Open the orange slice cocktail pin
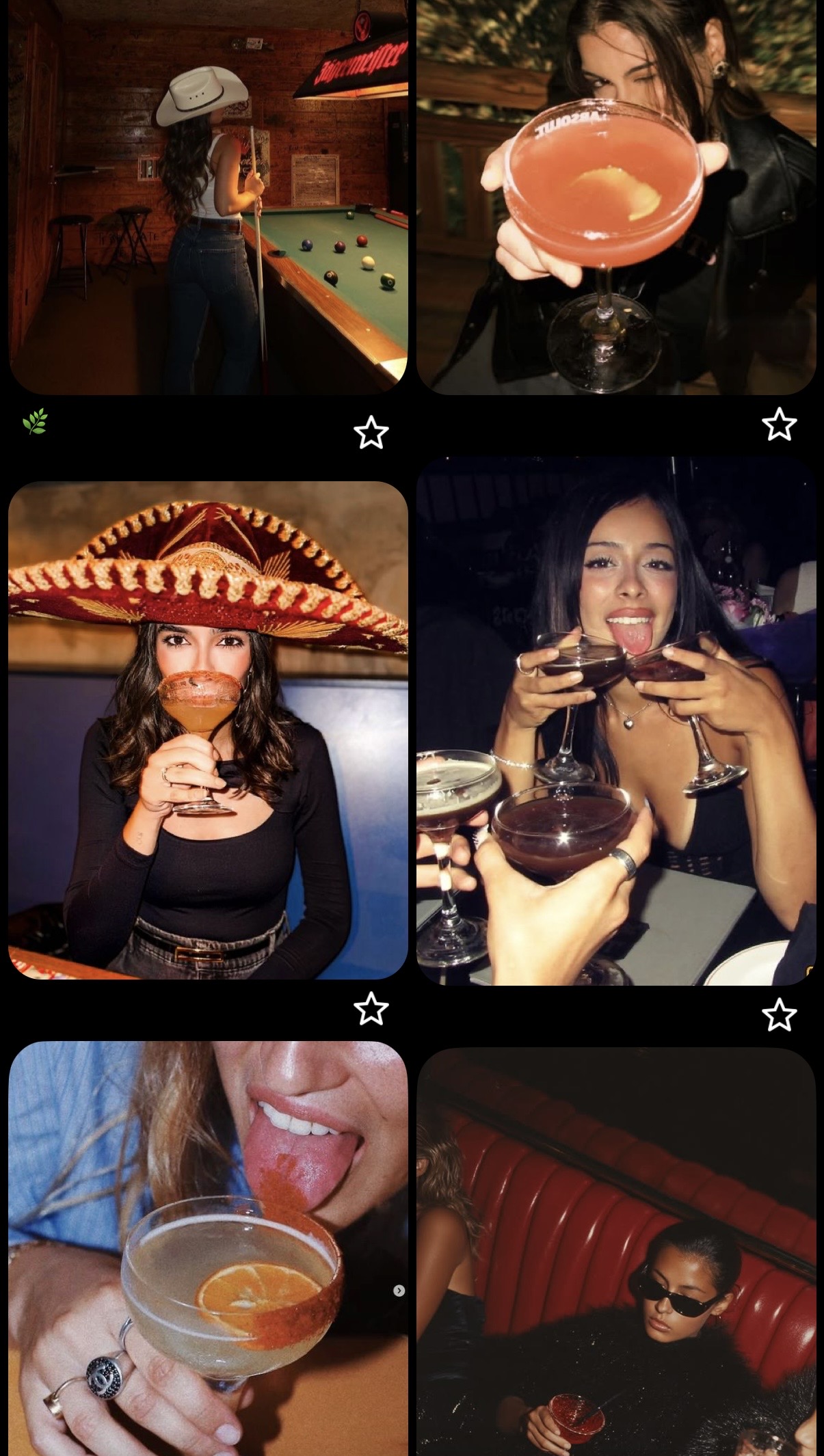Image resolution: width=824 pixels, height=1456 pixels. pyautogui.click(x=208, y=1248)
